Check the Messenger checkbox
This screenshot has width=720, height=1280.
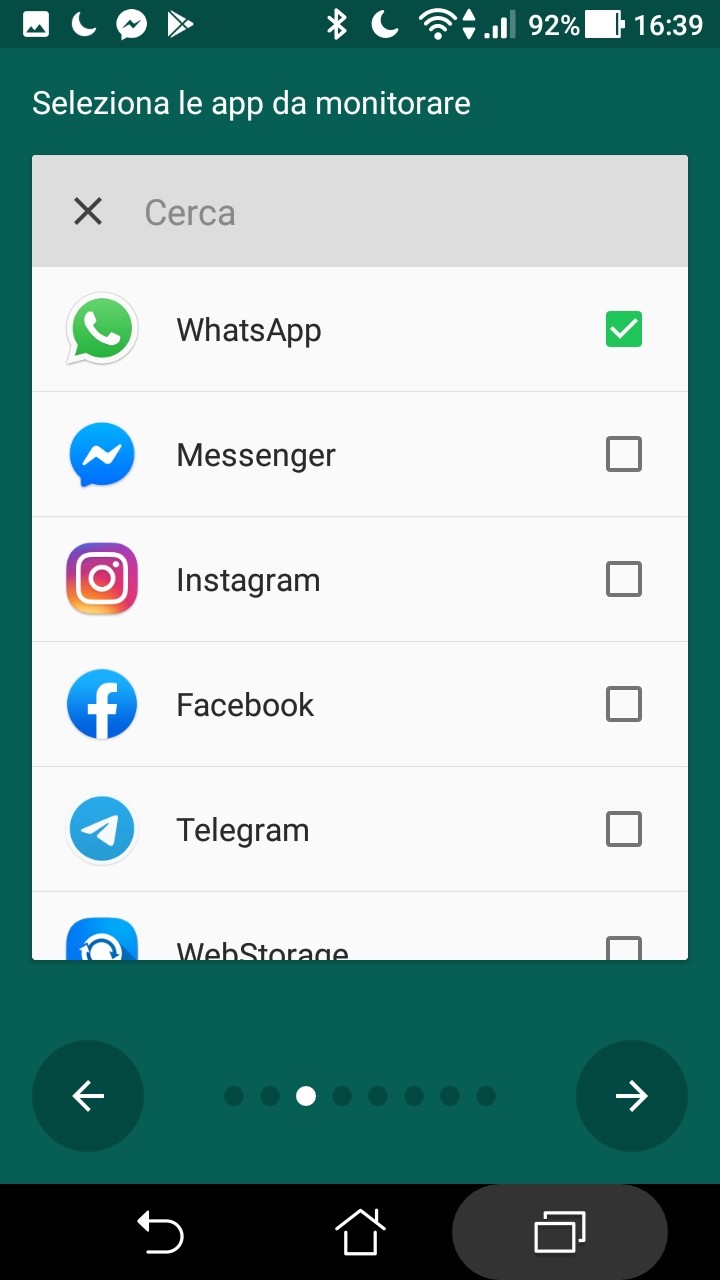tap(624, 454)
